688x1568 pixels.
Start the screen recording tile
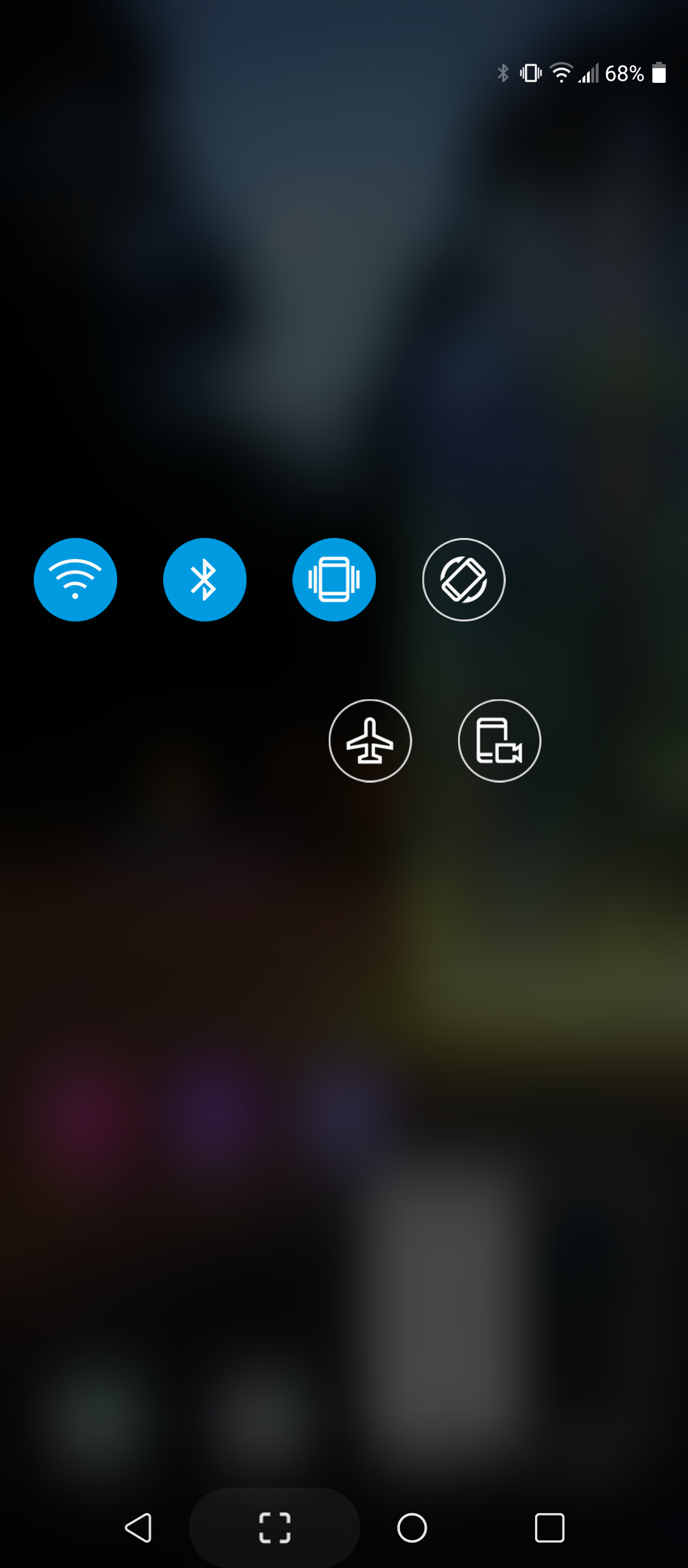(x=499, y=741)
